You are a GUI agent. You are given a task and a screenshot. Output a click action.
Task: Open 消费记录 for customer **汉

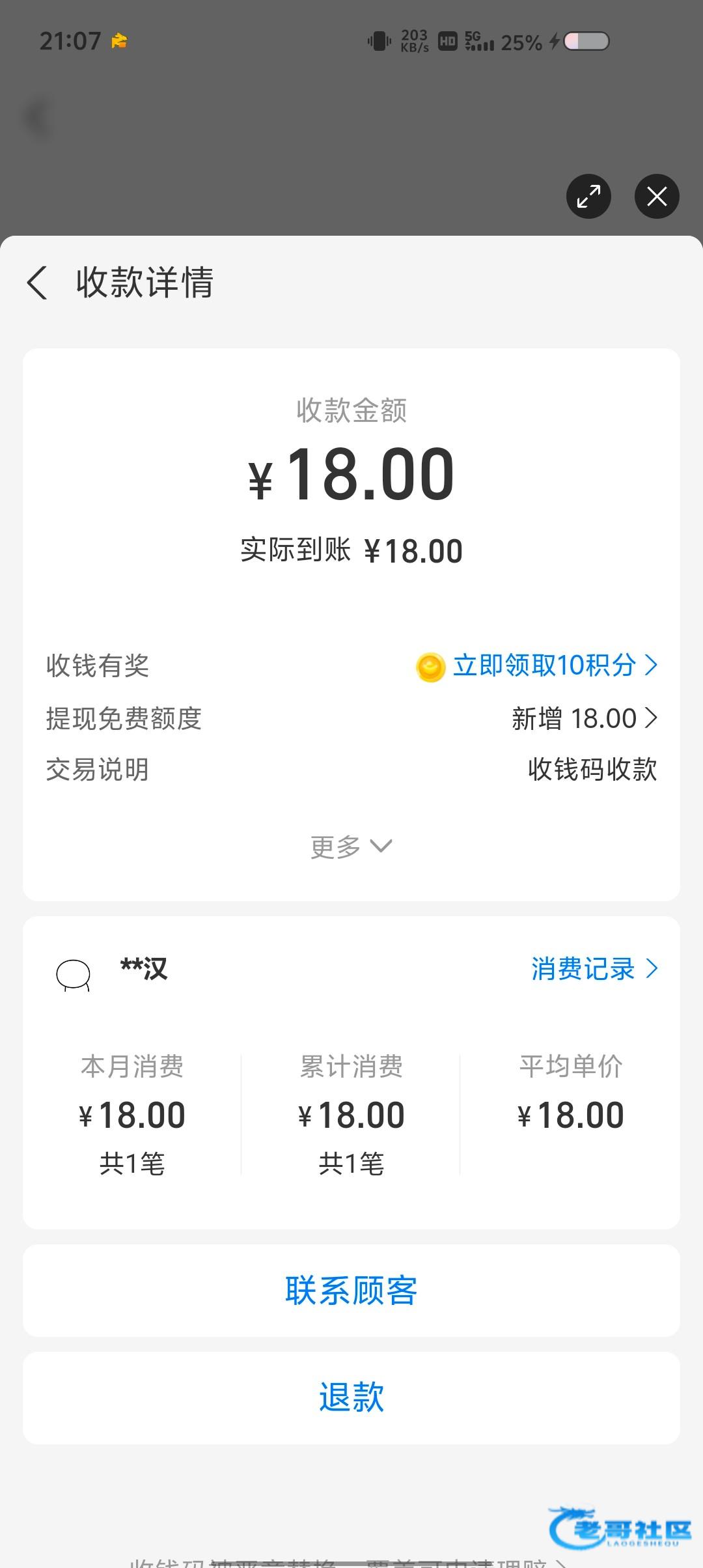coord(595,969)
